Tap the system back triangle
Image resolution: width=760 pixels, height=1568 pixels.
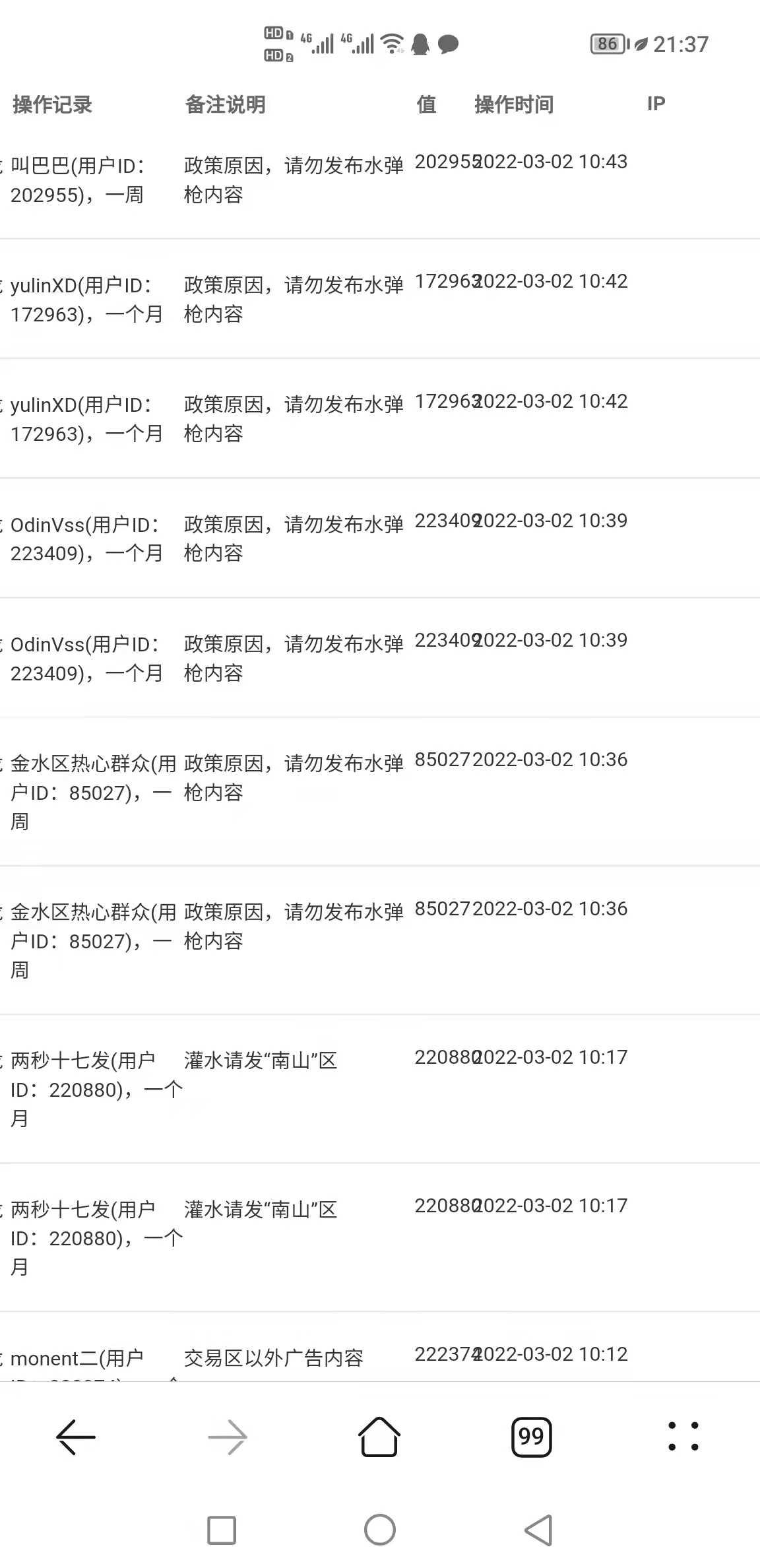[538, 1530]
